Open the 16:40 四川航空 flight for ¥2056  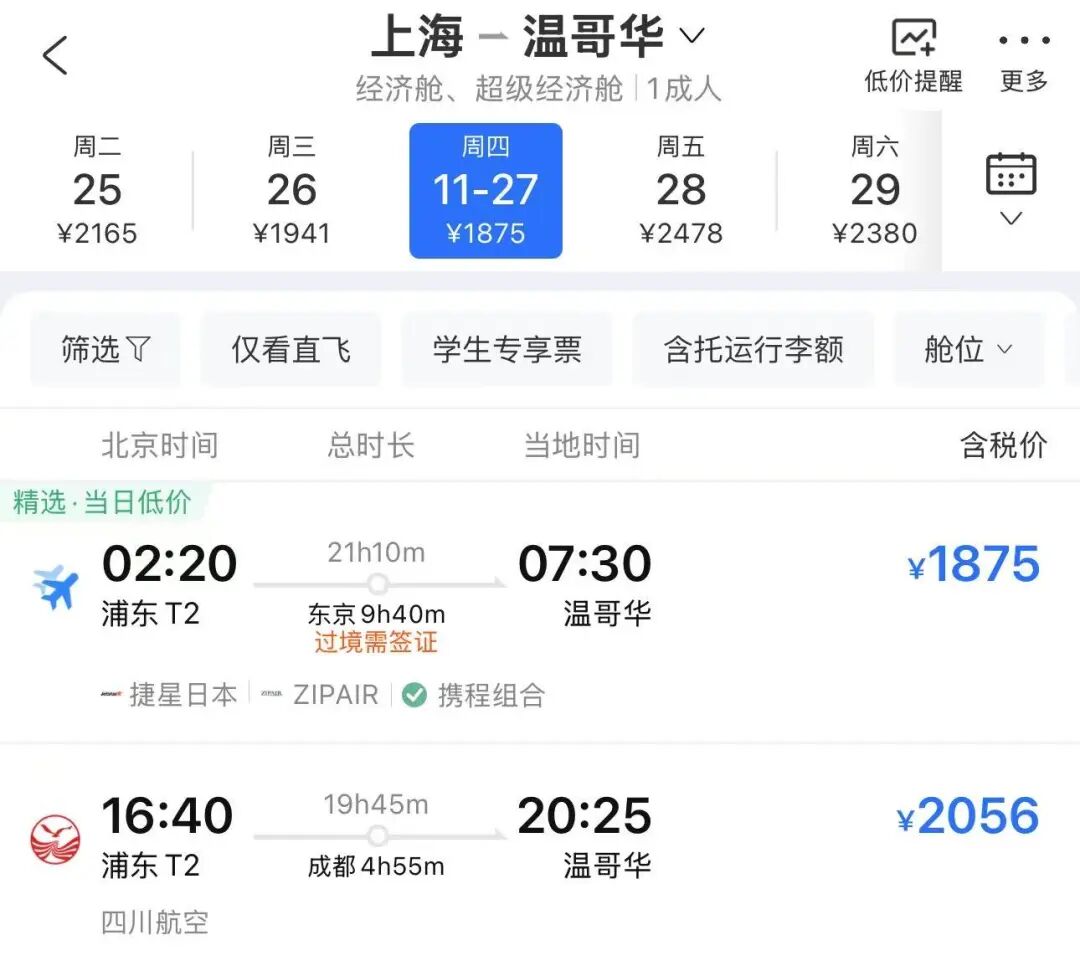click(540, 850)
